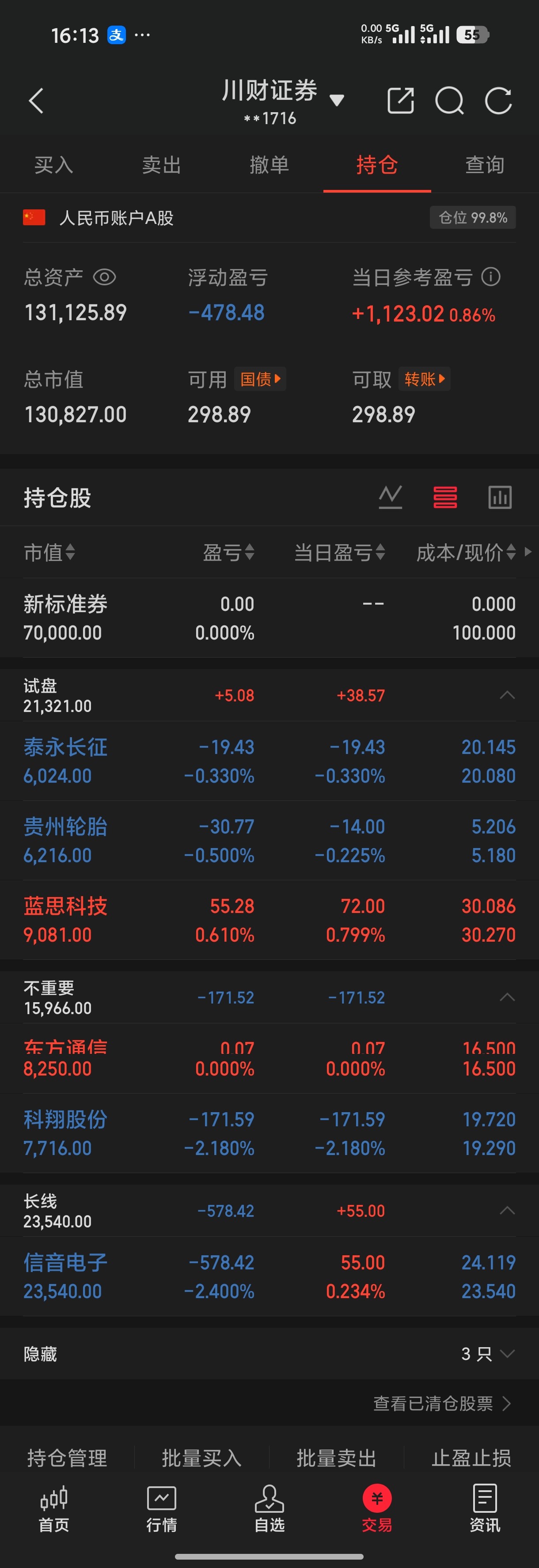Open the search magnifier icon
This screenshot has width=539, height=1568.
pyautogui.click(x=449, y=101)
